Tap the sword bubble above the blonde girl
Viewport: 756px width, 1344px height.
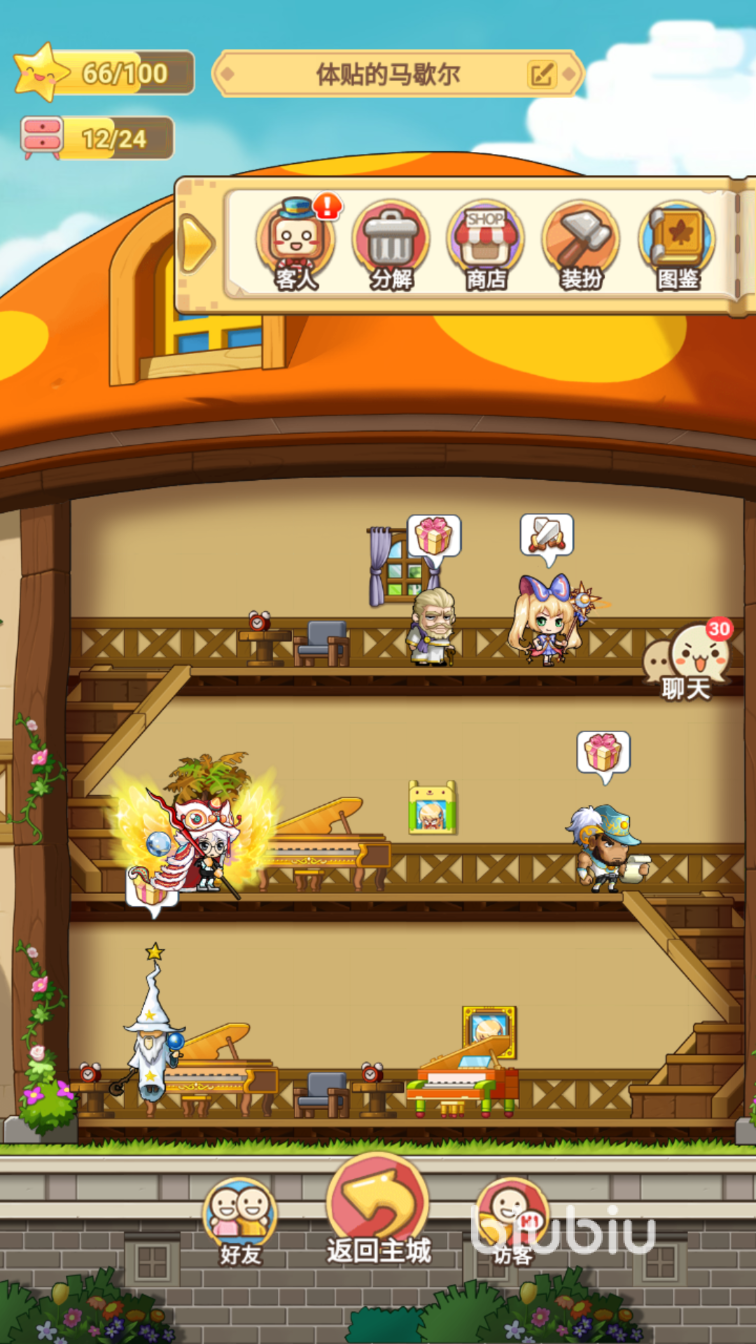point(546,536)
